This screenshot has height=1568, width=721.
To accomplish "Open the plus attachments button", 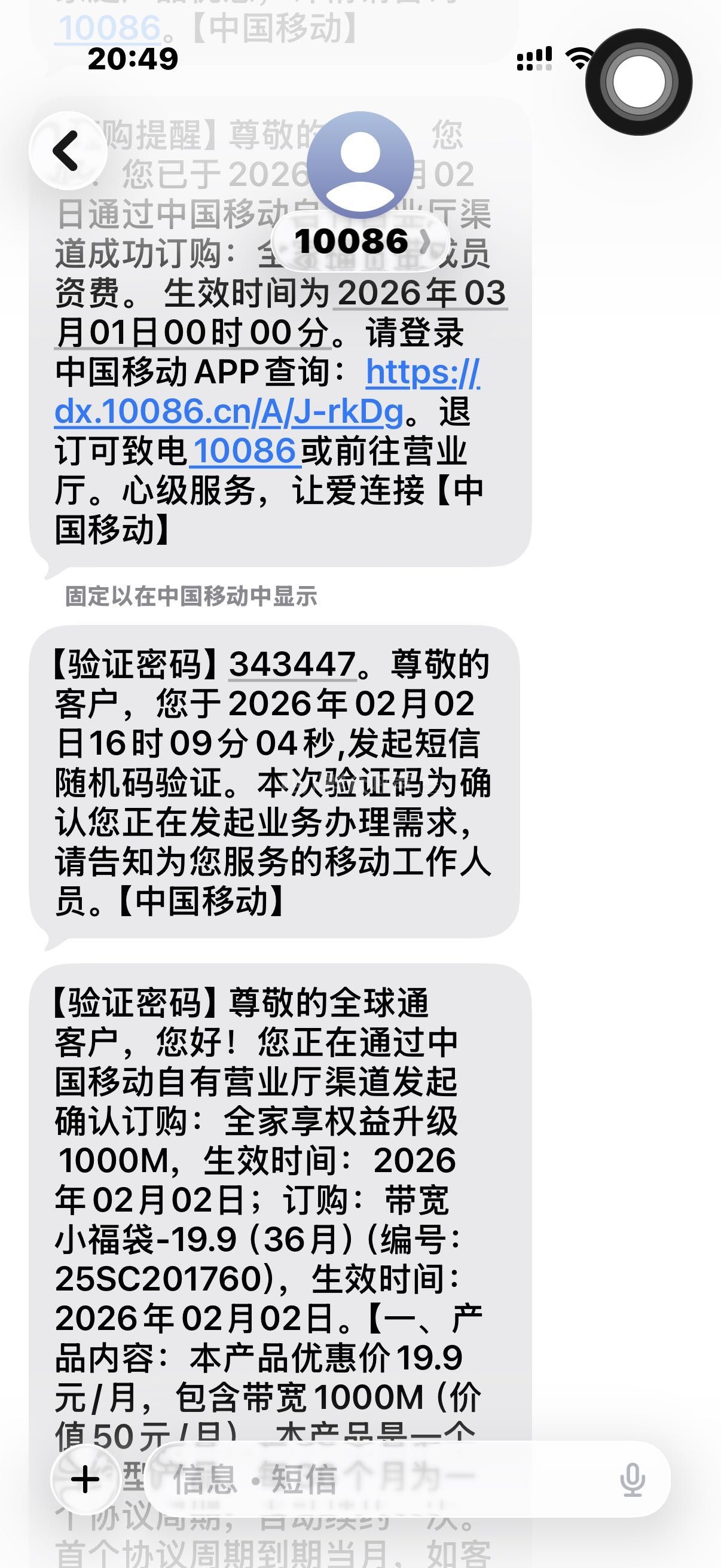I will click(85, 1479).
